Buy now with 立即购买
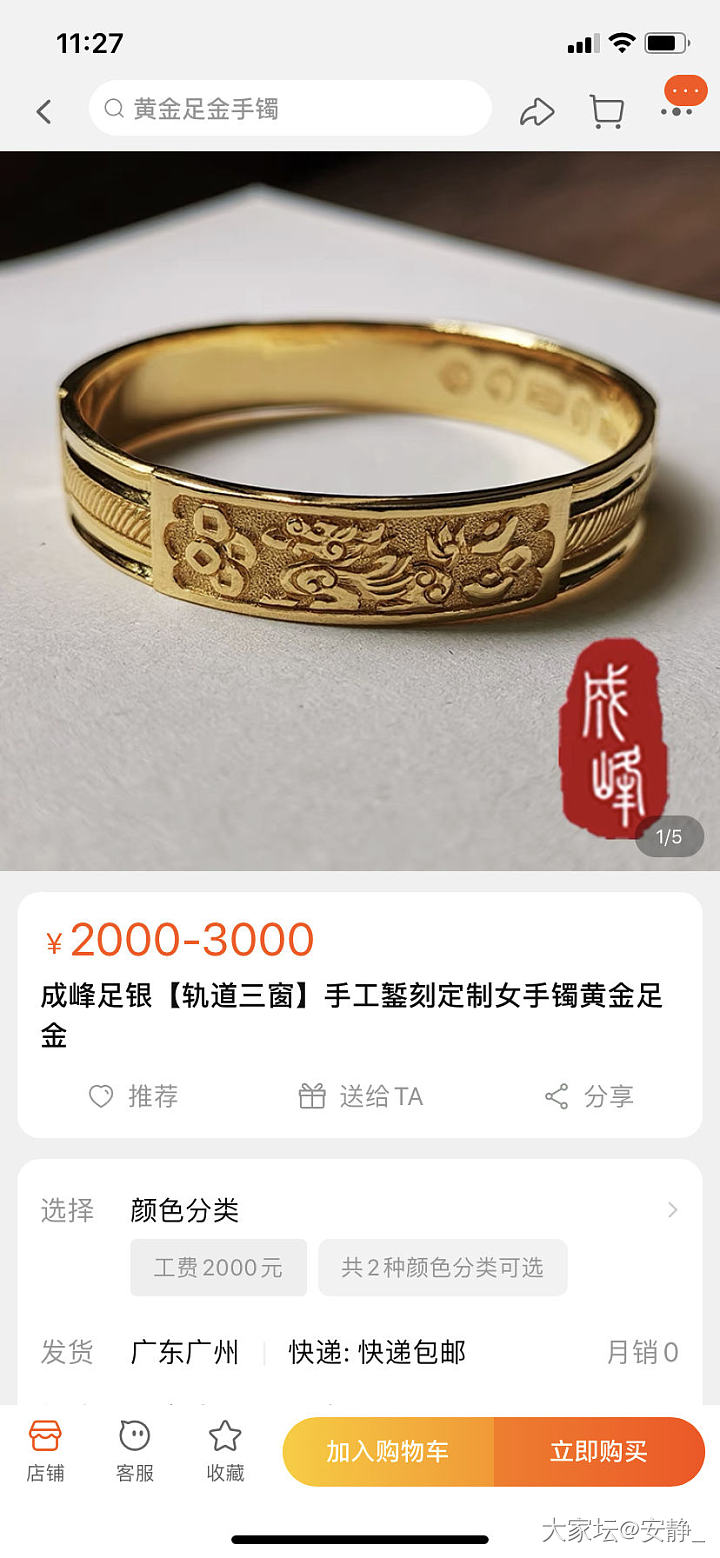The height and width of the screenshot is (1558, 720). tap(599, 1452)
